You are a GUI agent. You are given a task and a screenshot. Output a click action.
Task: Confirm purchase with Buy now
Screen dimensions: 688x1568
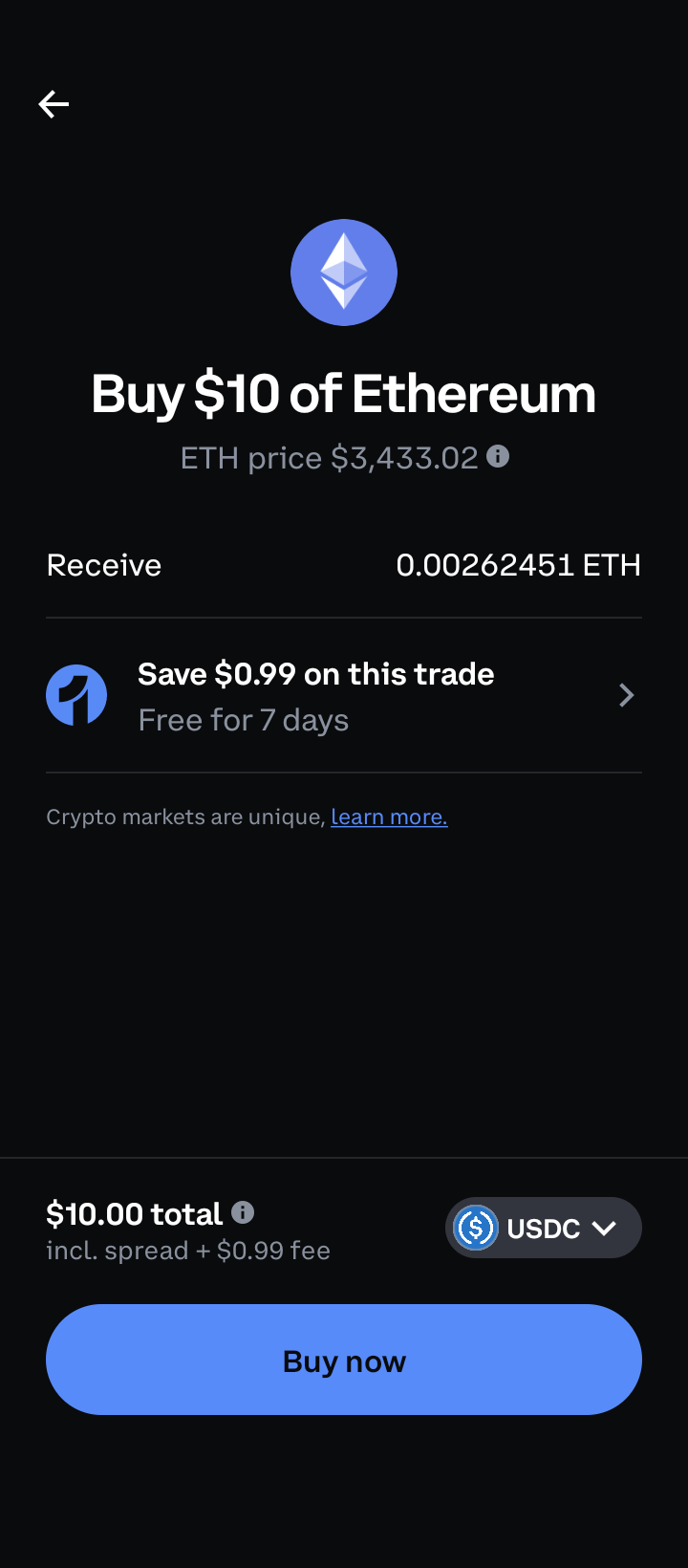click(x=344, y=1360)
